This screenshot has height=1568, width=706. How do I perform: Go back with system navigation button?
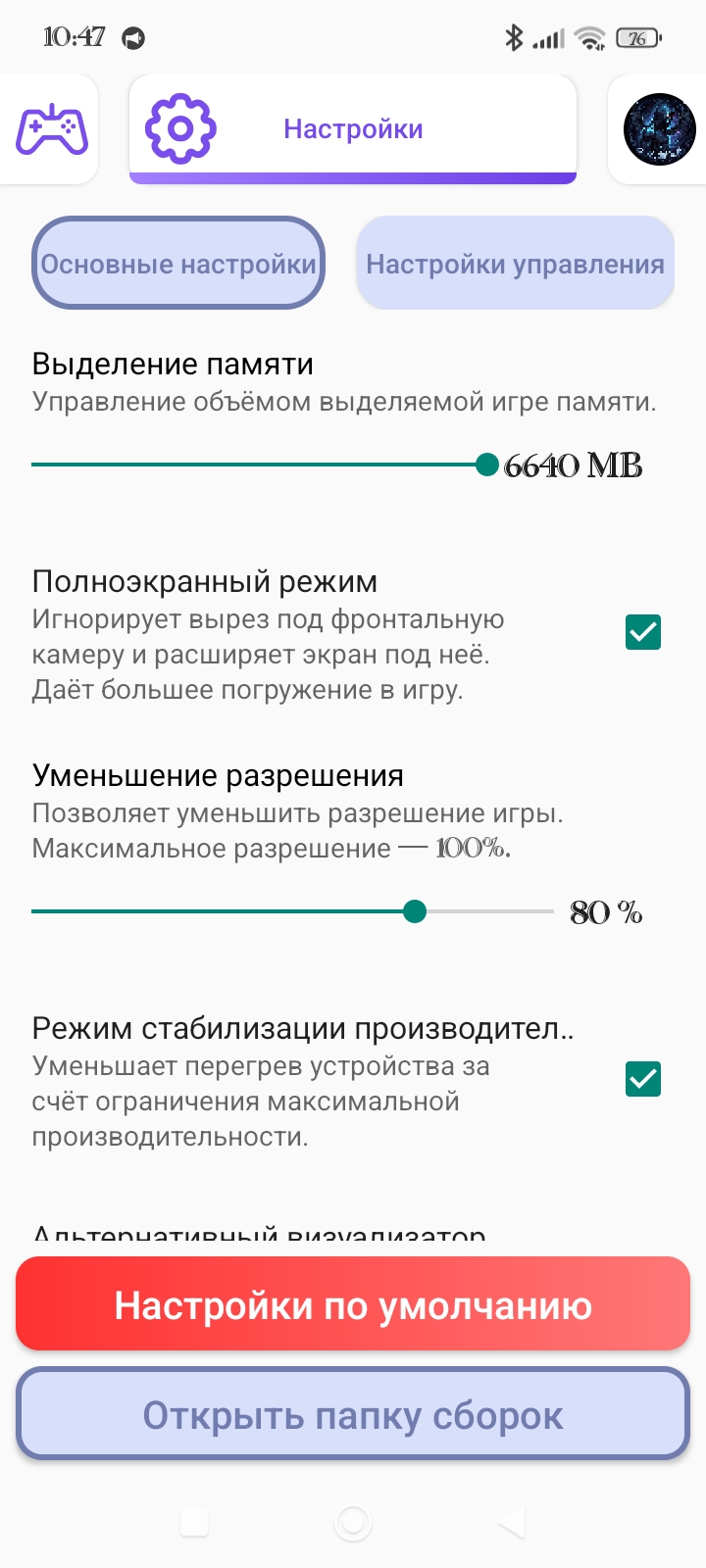tap(511, 1522)
